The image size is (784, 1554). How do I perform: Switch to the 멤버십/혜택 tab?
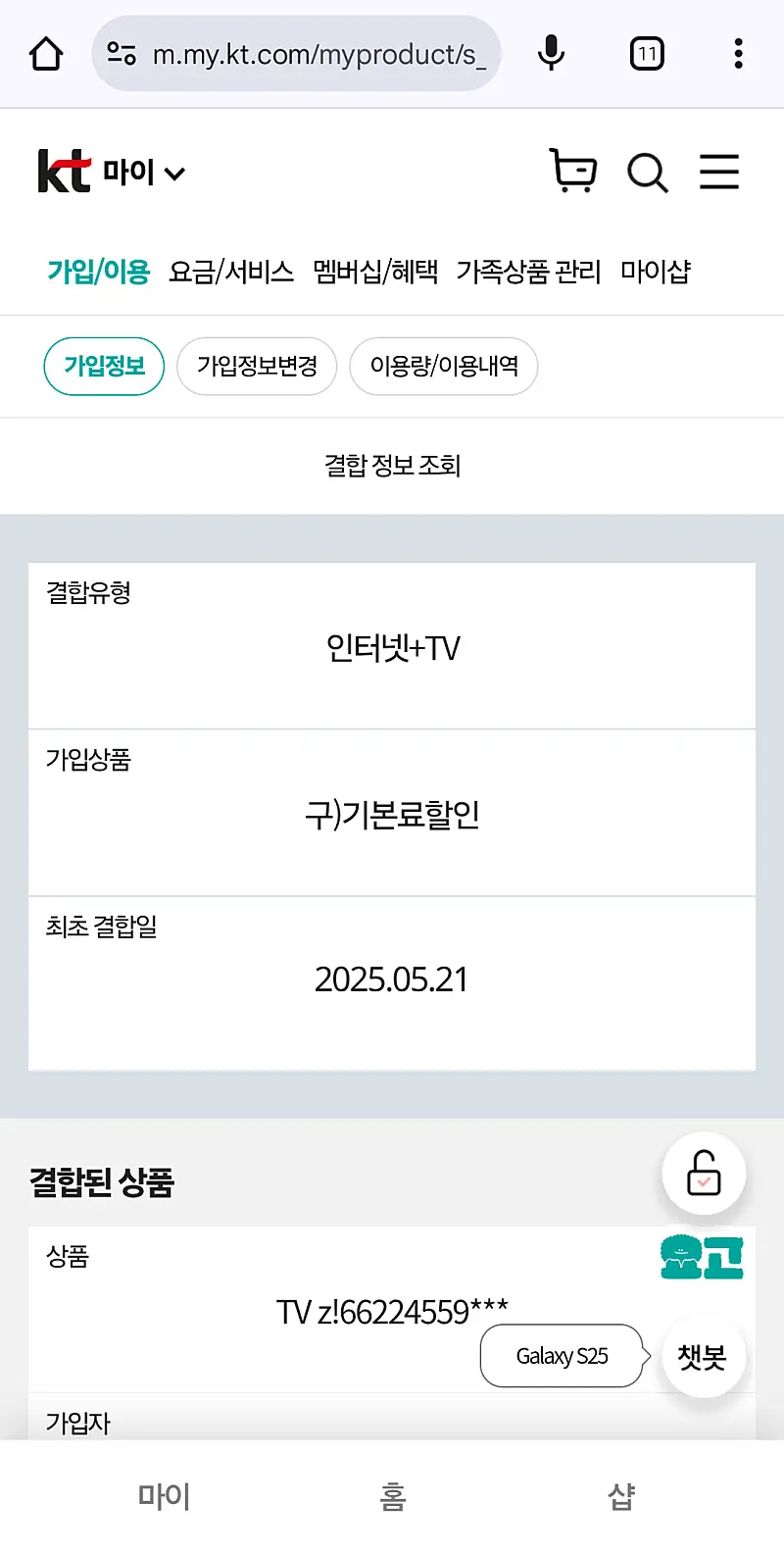pos(375,272)
